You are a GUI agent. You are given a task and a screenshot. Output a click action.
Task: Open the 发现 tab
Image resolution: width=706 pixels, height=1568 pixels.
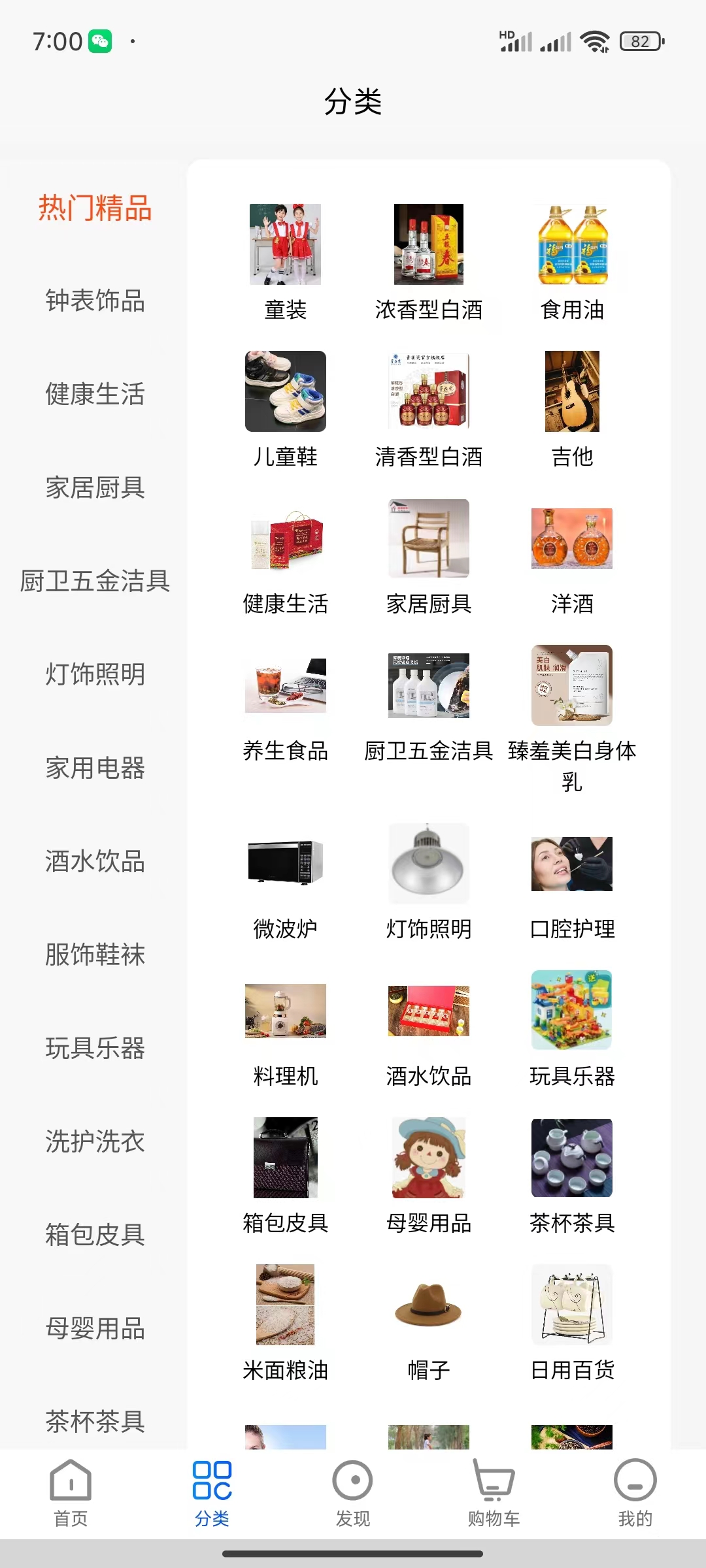point(352,1493)
